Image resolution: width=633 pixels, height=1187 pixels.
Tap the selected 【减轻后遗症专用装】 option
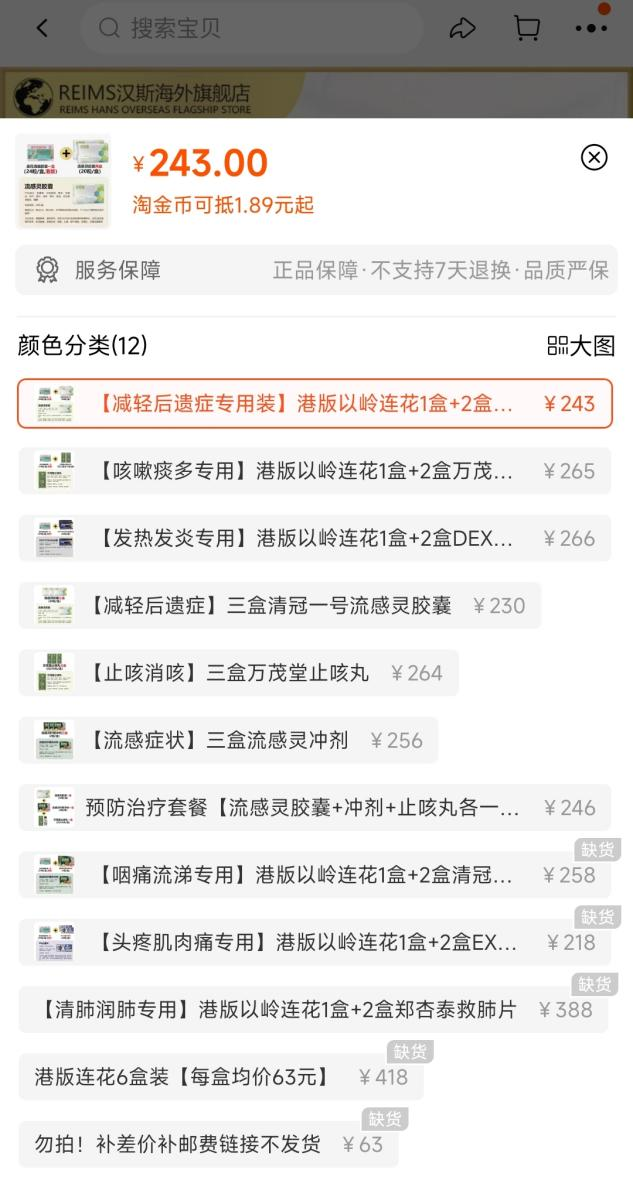(315, 403)
